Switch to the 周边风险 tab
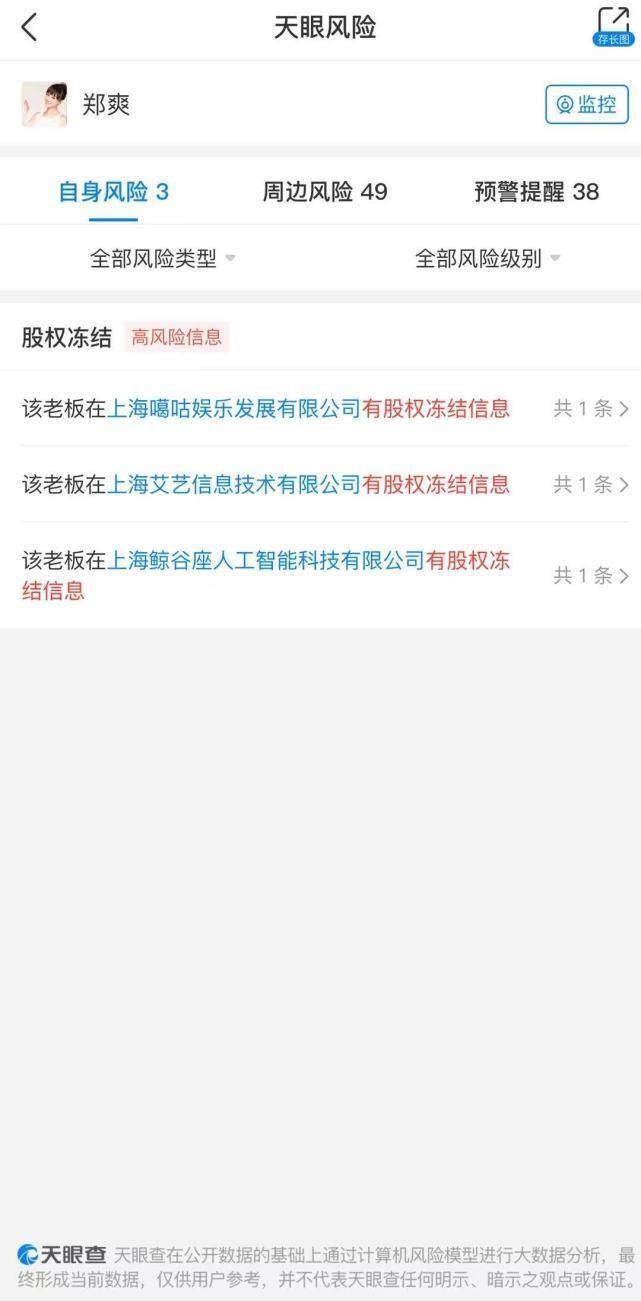Image resolution: width=641 pixels, height=1301 pixels. point(325,192)
